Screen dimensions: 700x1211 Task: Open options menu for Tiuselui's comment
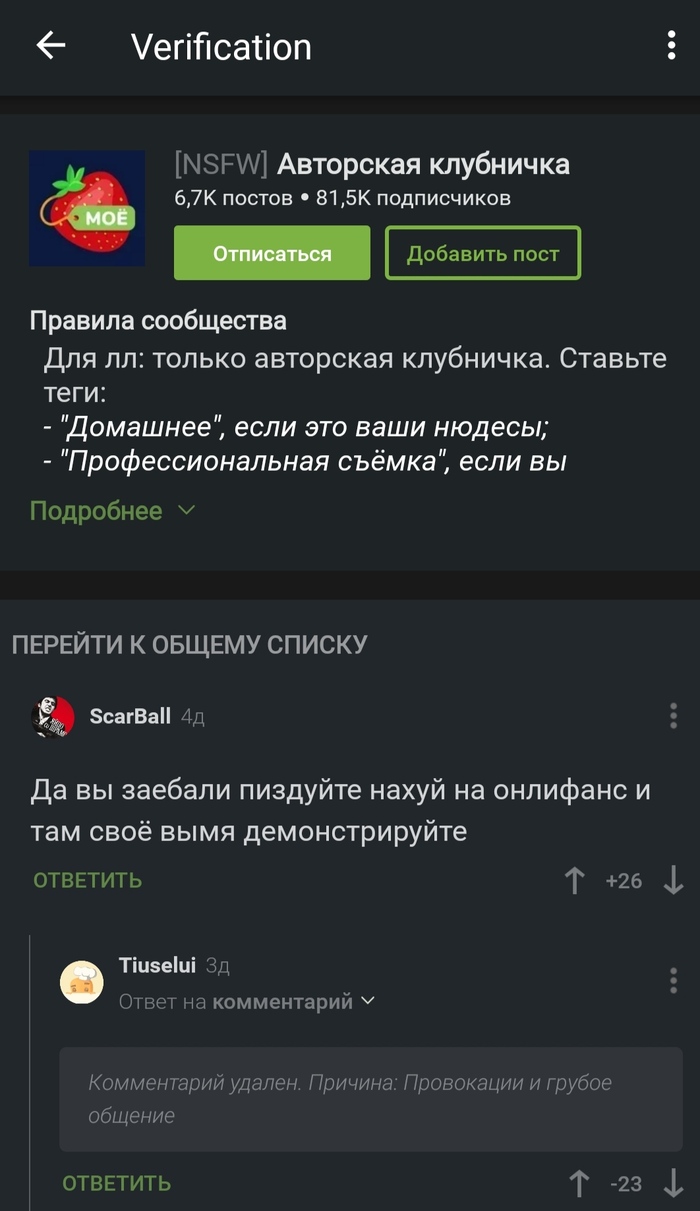(673, 980)
